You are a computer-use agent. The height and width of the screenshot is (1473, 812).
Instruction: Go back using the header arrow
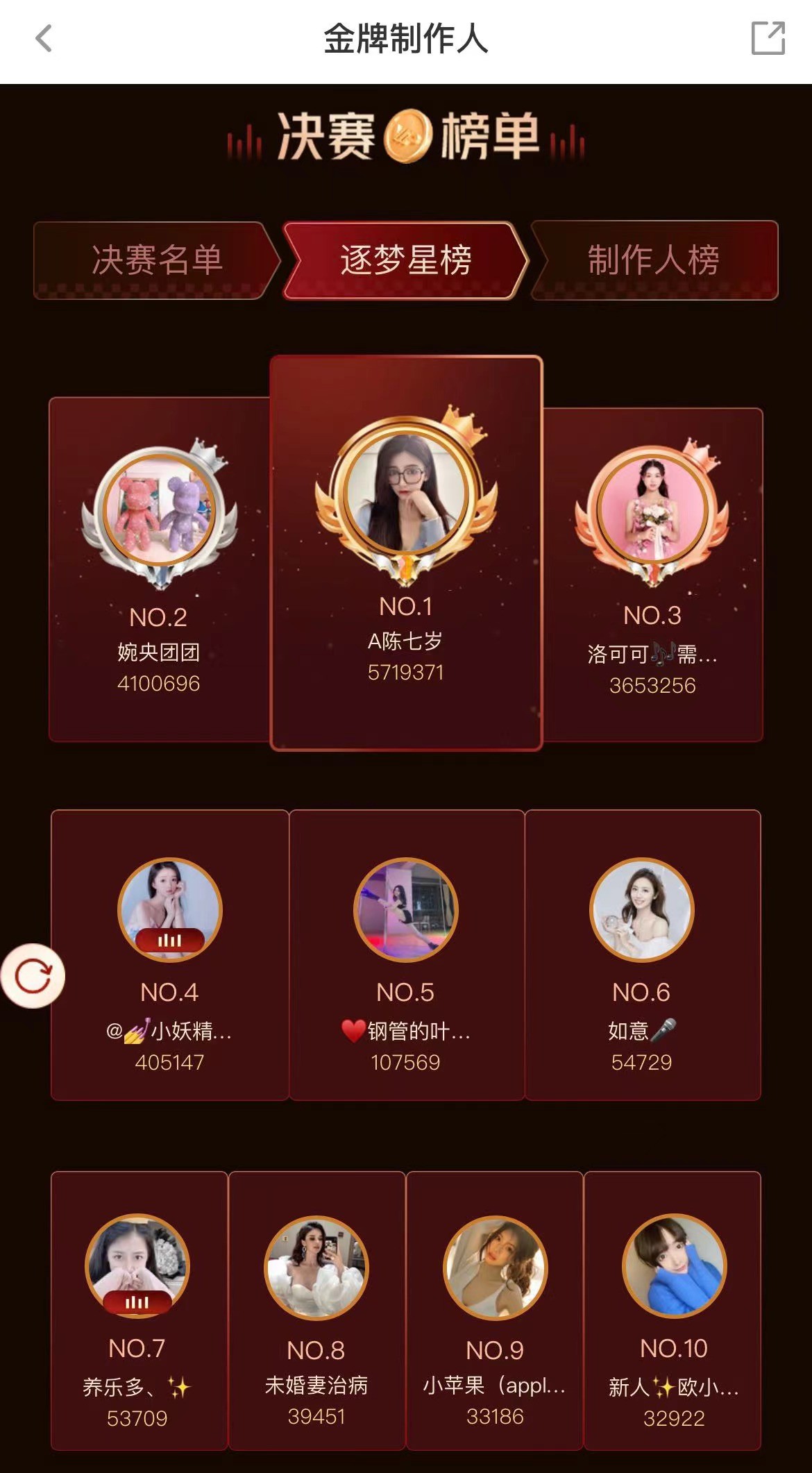(44, 39)
